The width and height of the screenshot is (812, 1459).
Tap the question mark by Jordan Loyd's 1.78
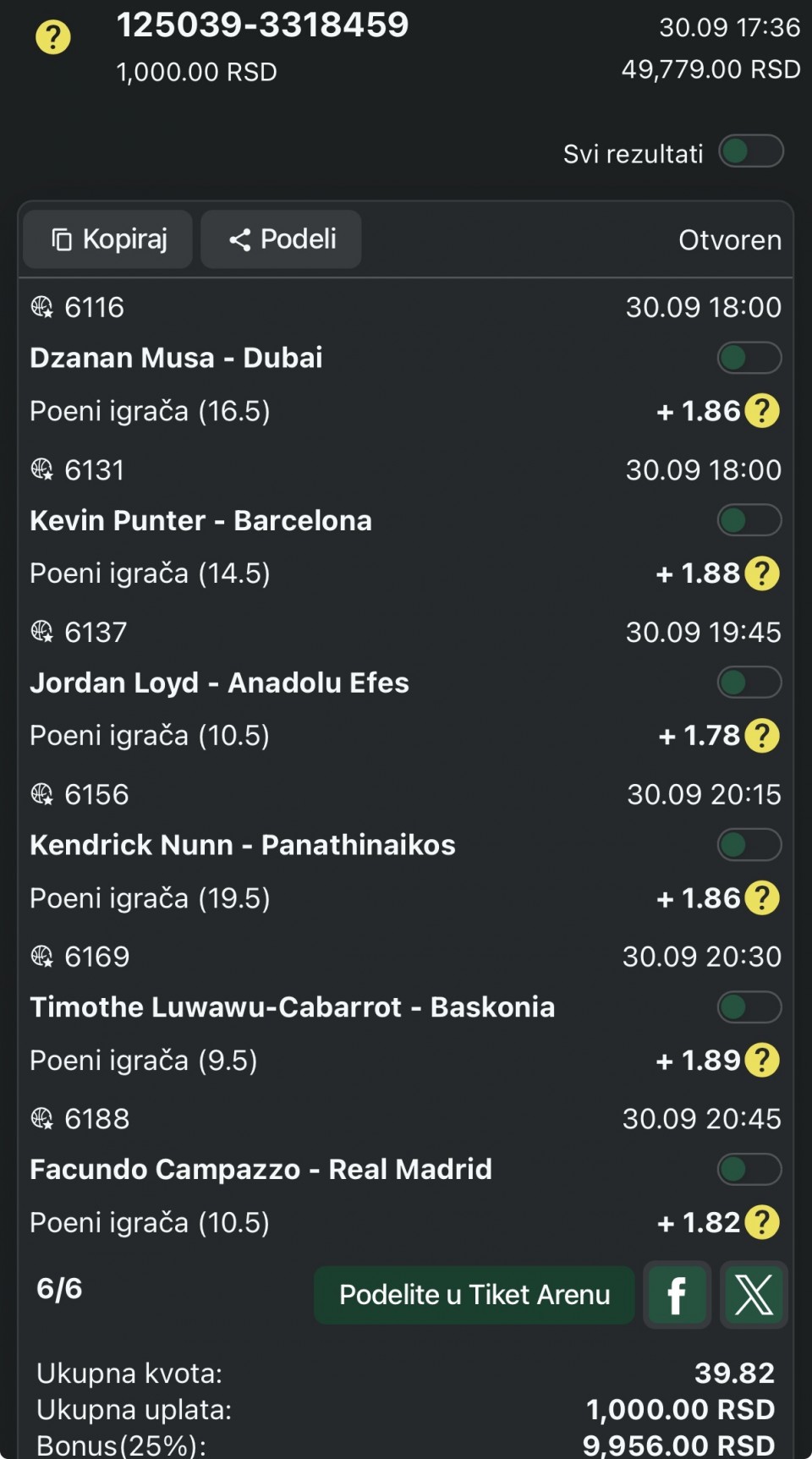pyautogui.click(x=762, y=736)
